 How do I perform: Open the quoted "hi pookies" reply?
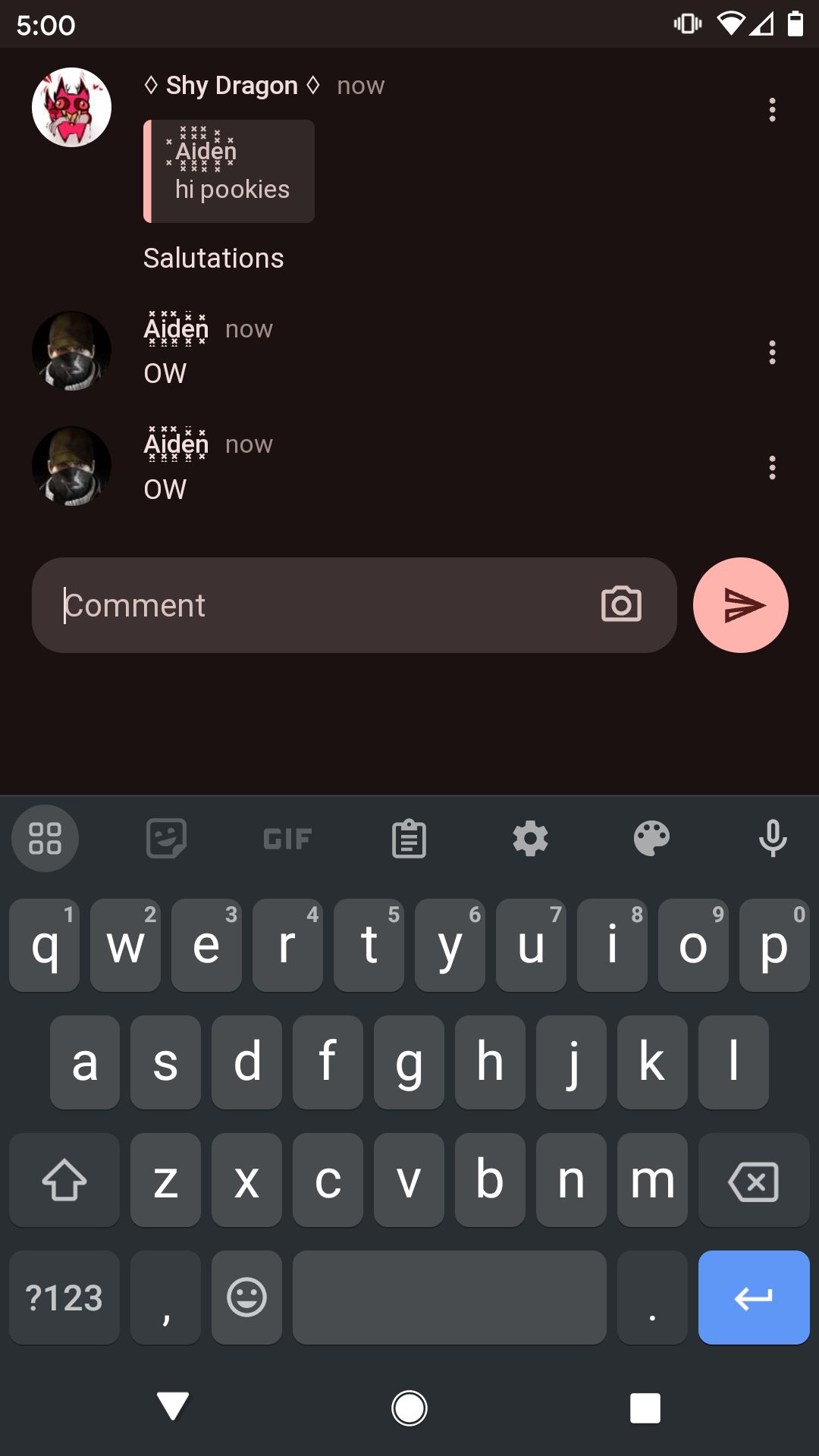(x=229, y=171)
